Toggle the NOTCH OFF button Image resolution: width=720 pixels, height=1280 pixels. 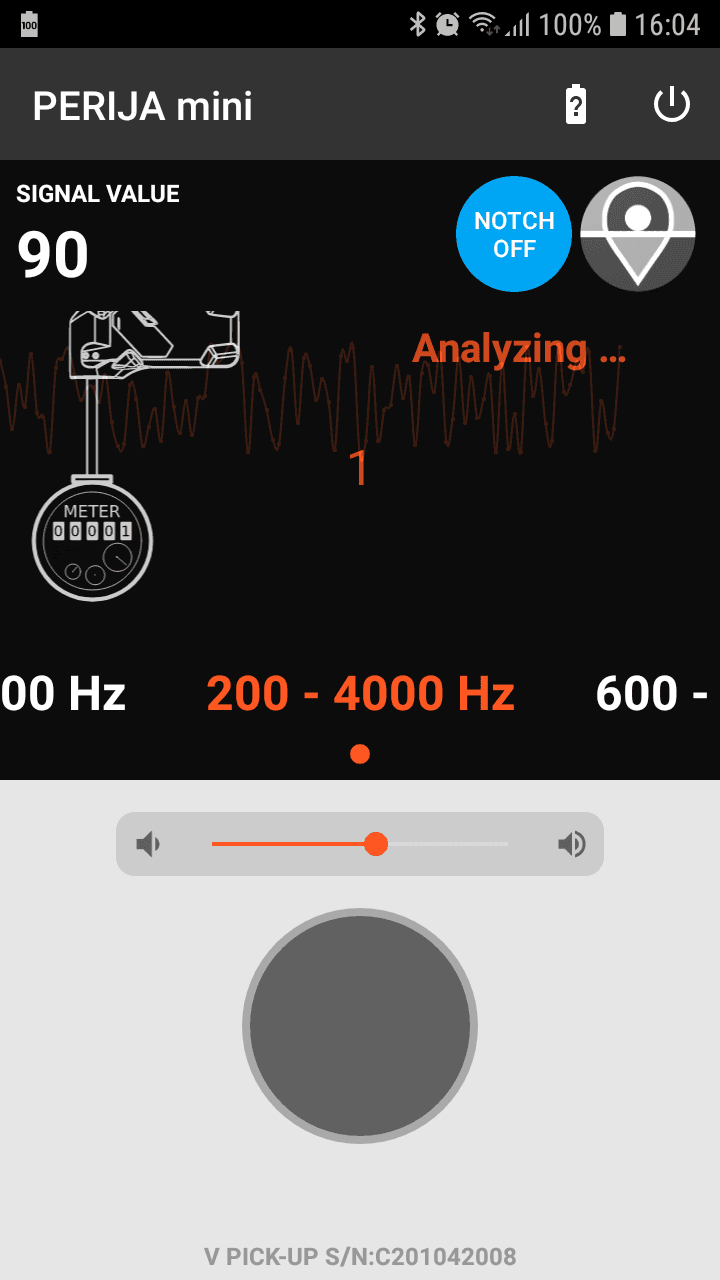pos(514,234)
